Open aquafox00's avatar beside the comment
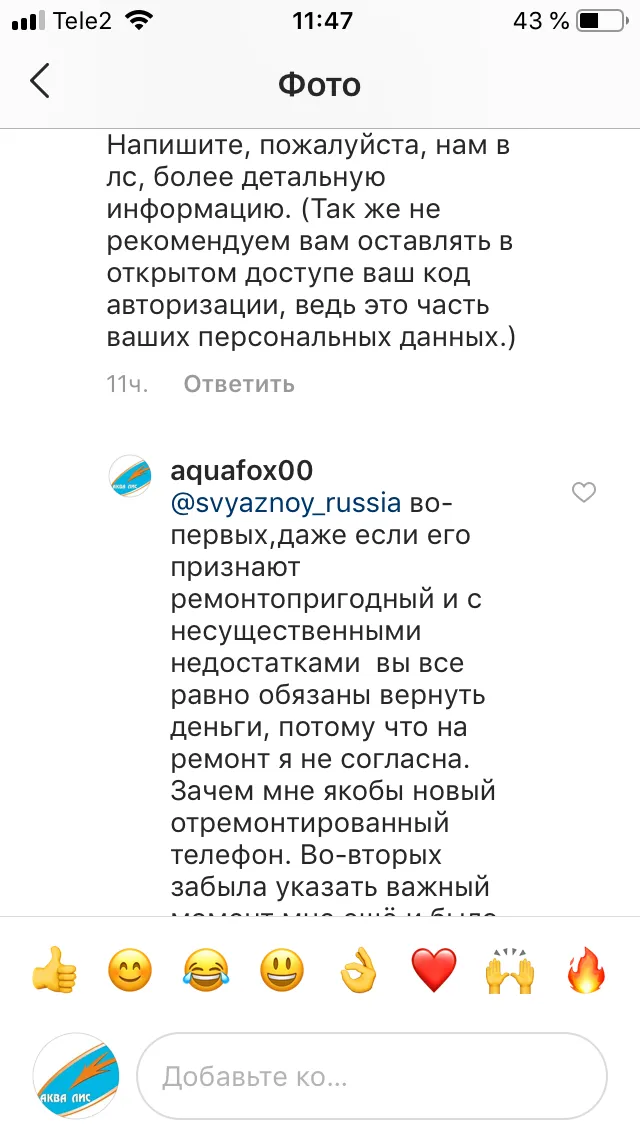 (x=130, y=476)
